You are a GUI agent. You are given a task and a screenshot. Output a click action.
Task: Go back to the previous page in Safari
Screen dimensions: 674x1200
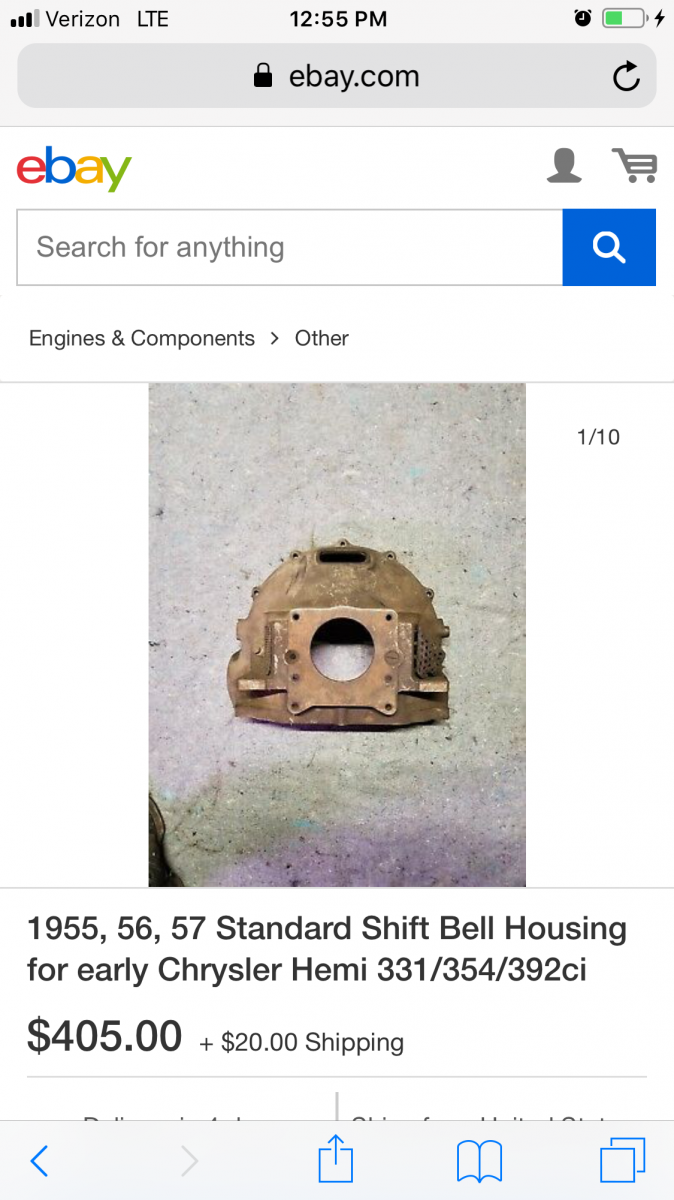click(x=40, y=1161)
